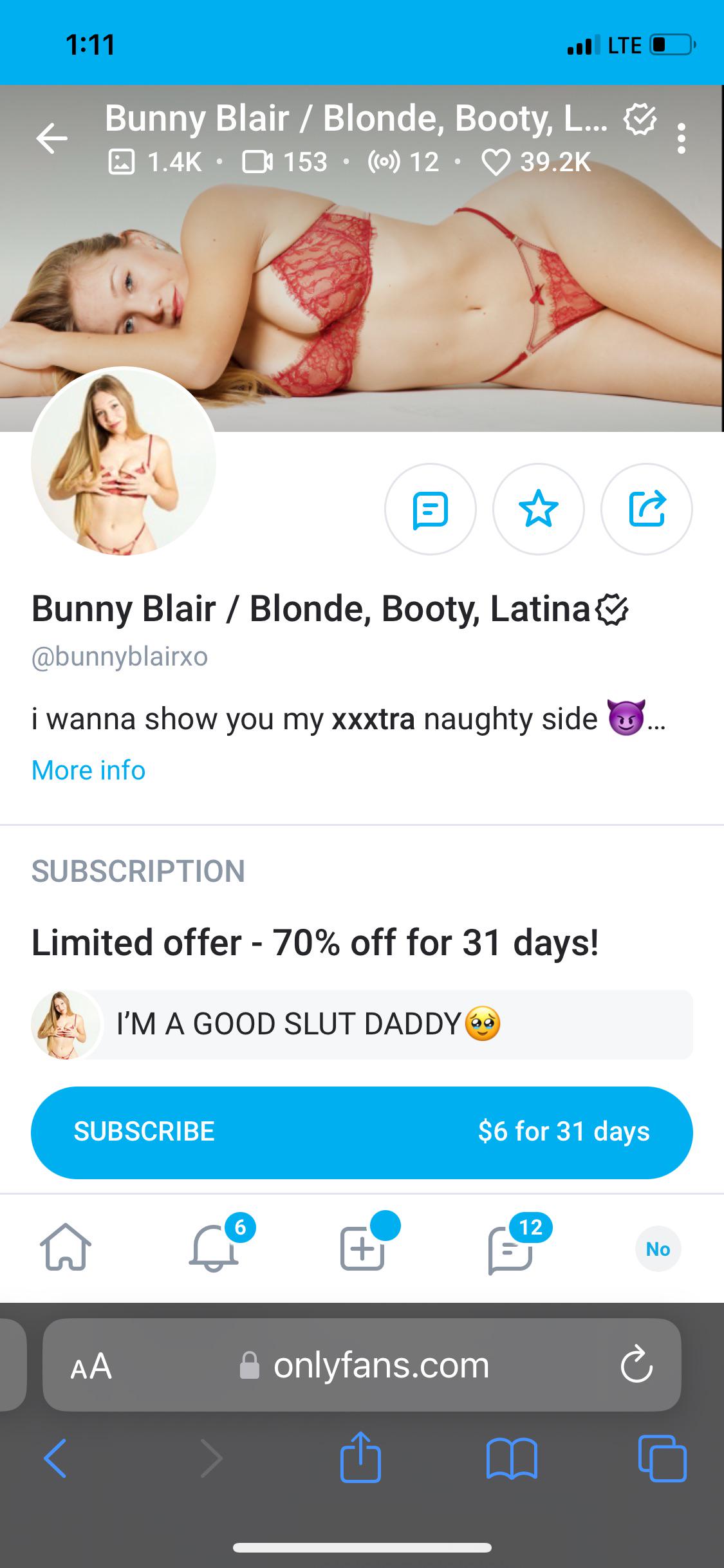Open the three-dot profile options menu
This screenshot has width=724, height=1568.
(x=682, y=139)
